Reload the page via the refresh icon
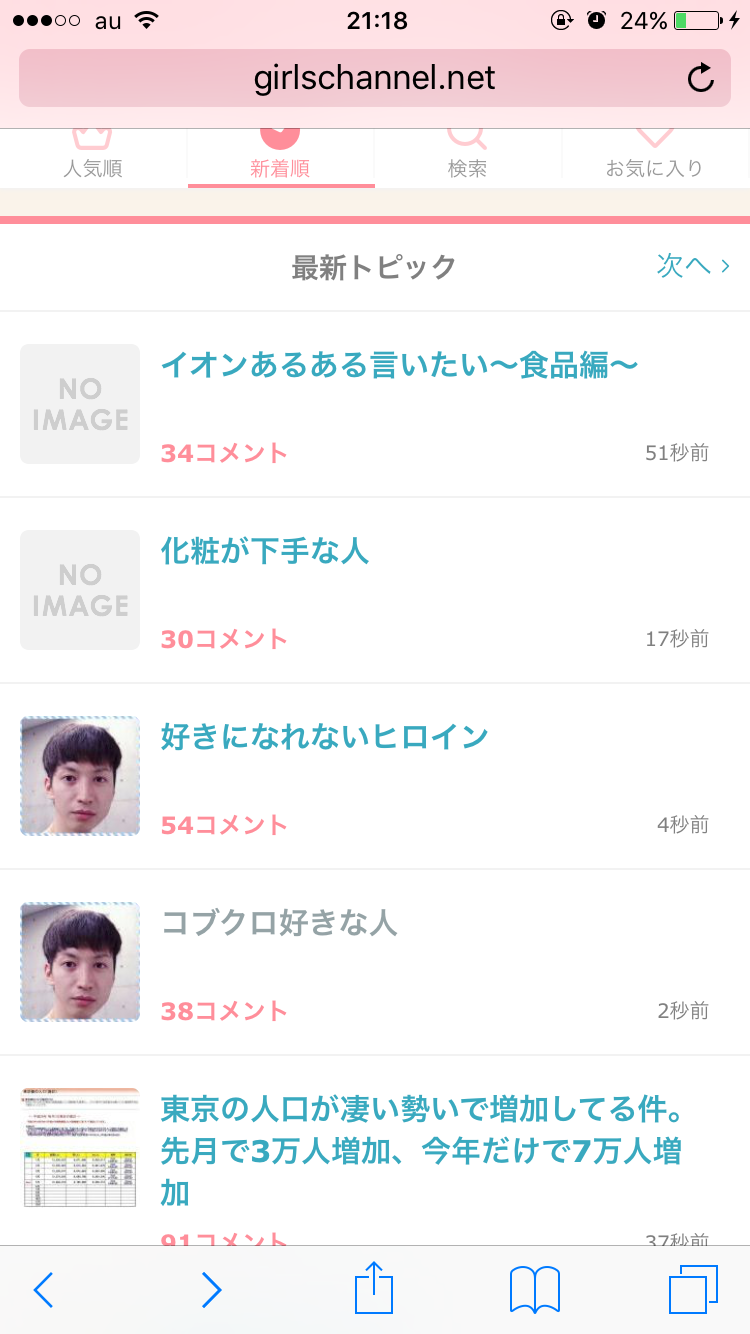 701,77
